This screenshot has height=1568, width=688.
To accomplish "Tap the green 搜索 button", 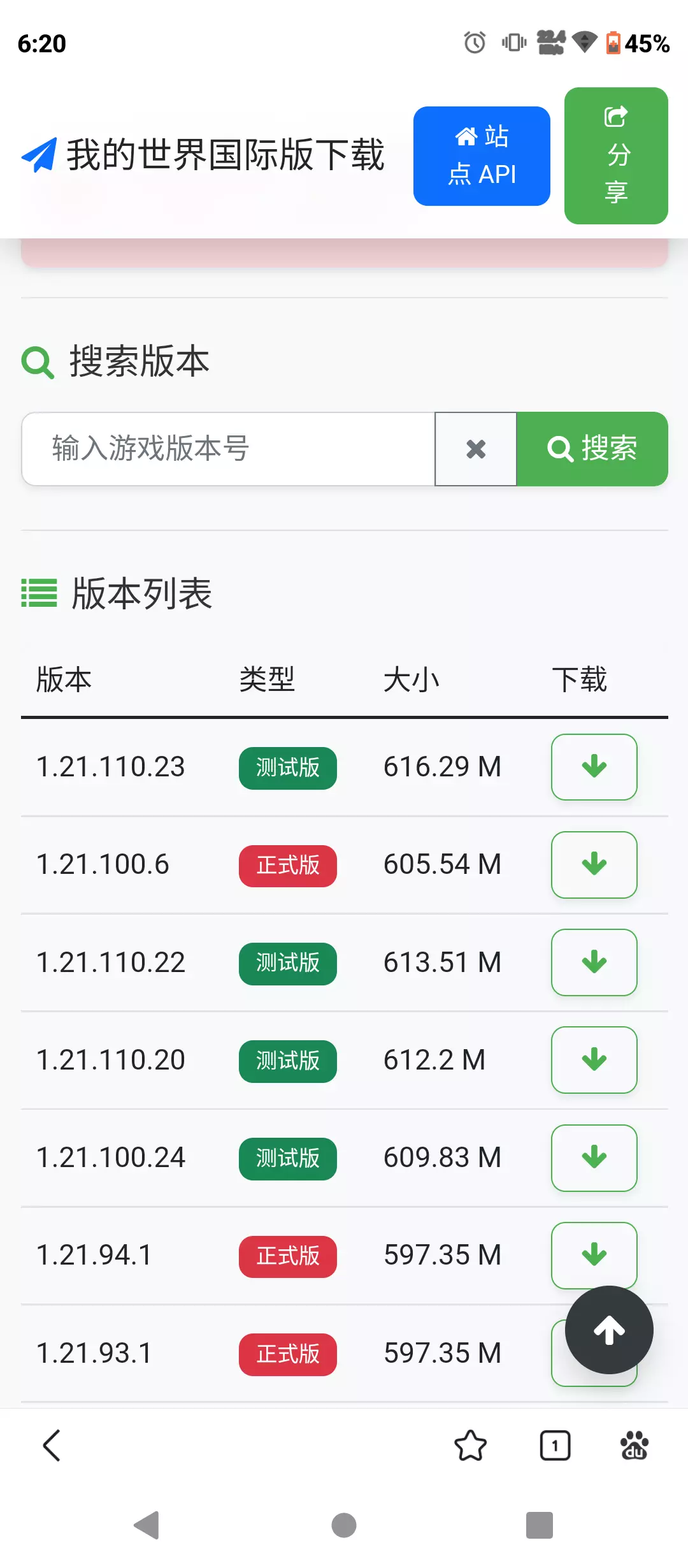I will point(592,449).
